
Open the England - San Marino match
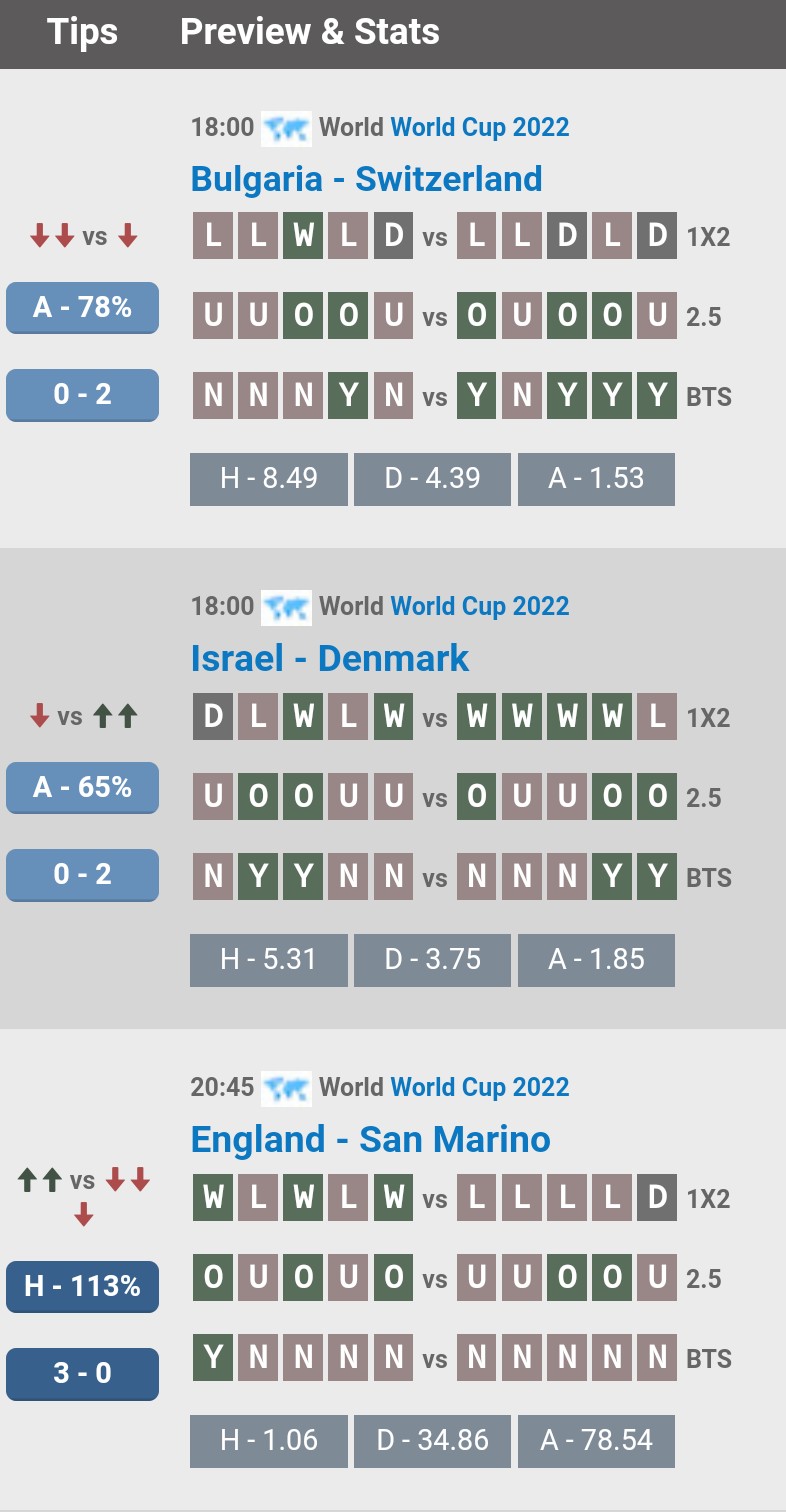pos(370,1139)
